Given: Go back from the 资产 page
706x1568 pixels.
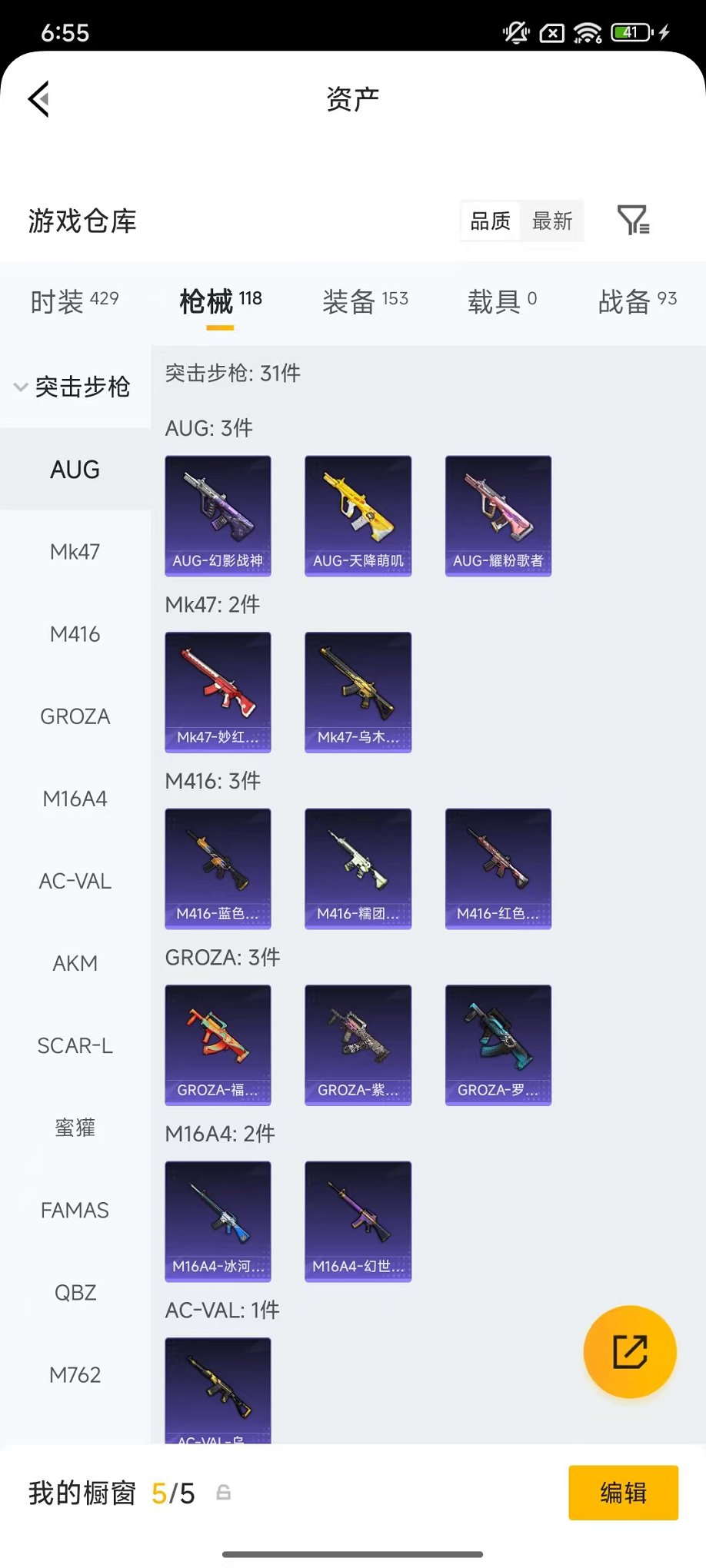Looking at the screenshot, I should pyautogui.click(x=39, y=98).
